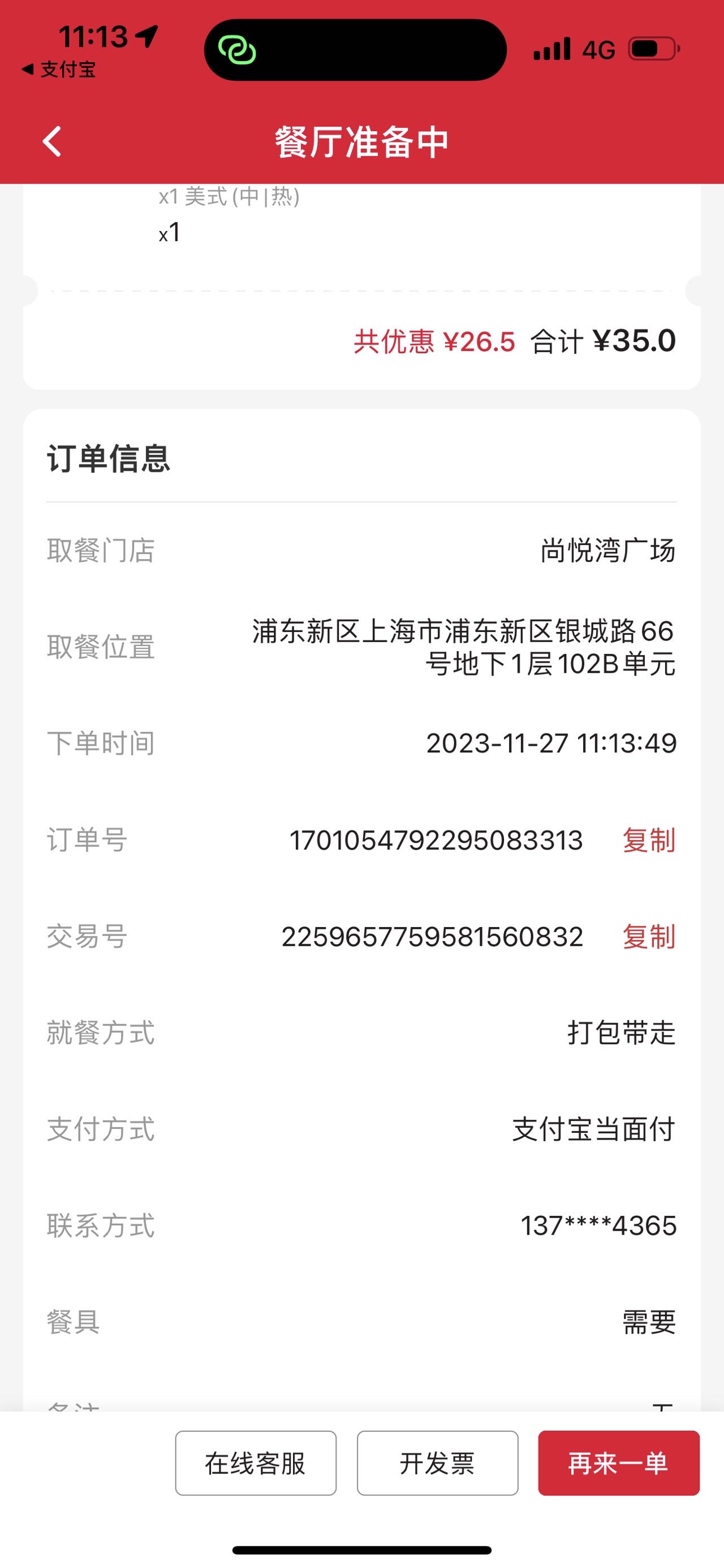The image size is (724, 1568).
Task: Return to 支付宝 from status bar
Action: [58, 70]
